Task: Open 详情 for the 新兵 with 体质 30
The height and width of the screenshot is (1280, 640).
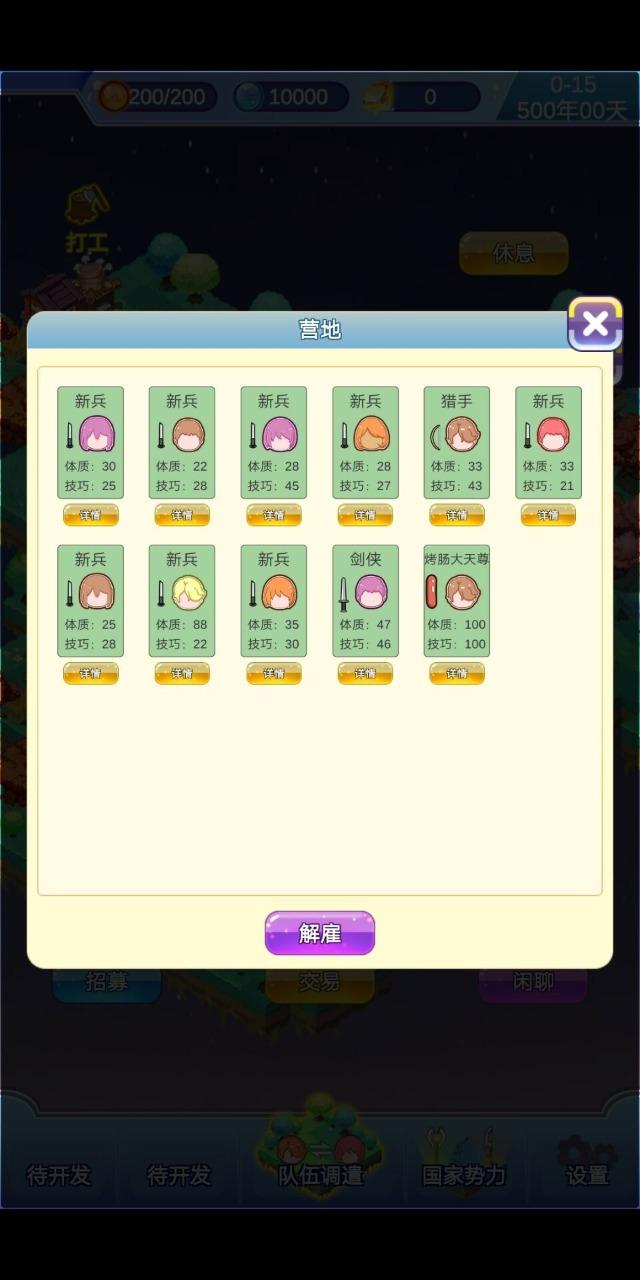Action: pos(91,515)
